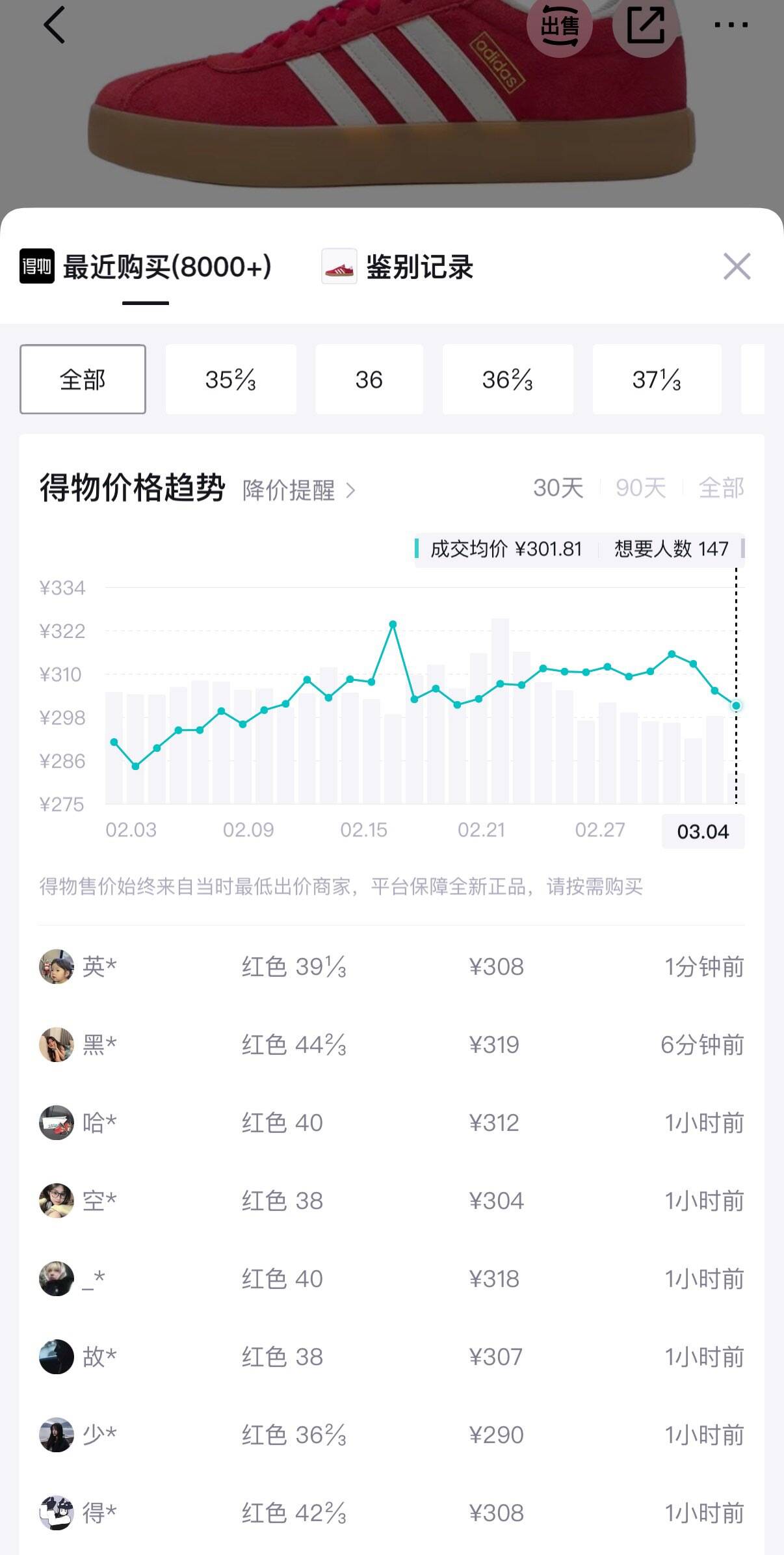View the 全部 time range trend
The image size is (784, 1555).
721,488
